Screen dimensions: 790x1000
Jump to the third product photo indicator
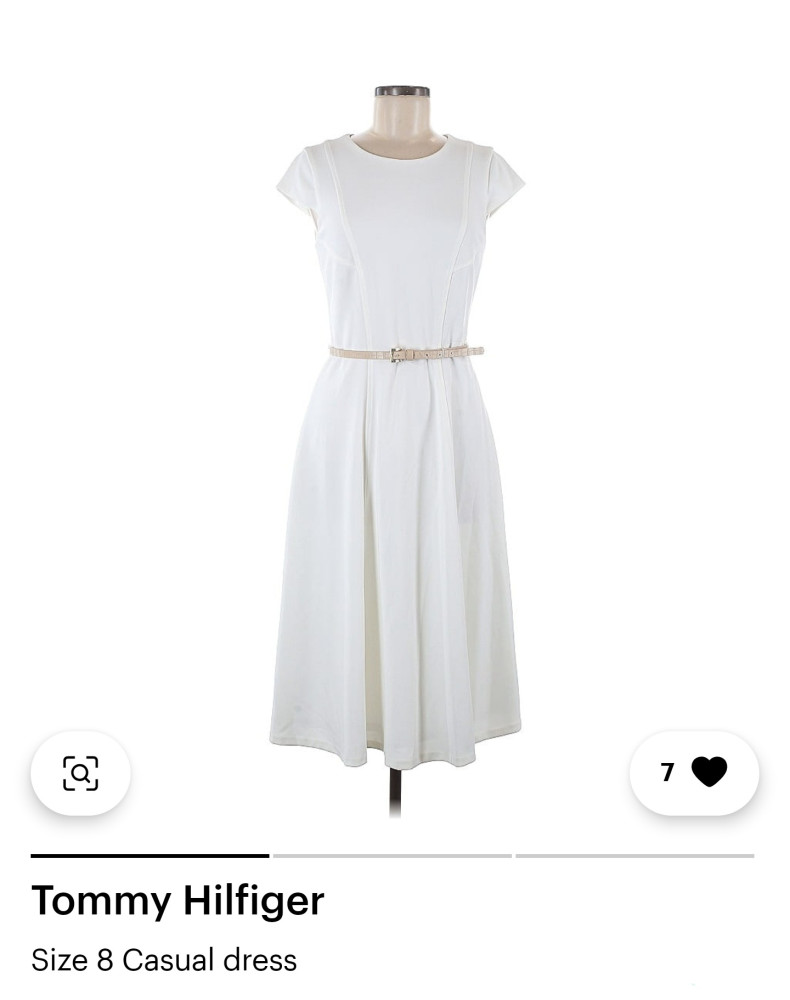click(x=634, y=856)
